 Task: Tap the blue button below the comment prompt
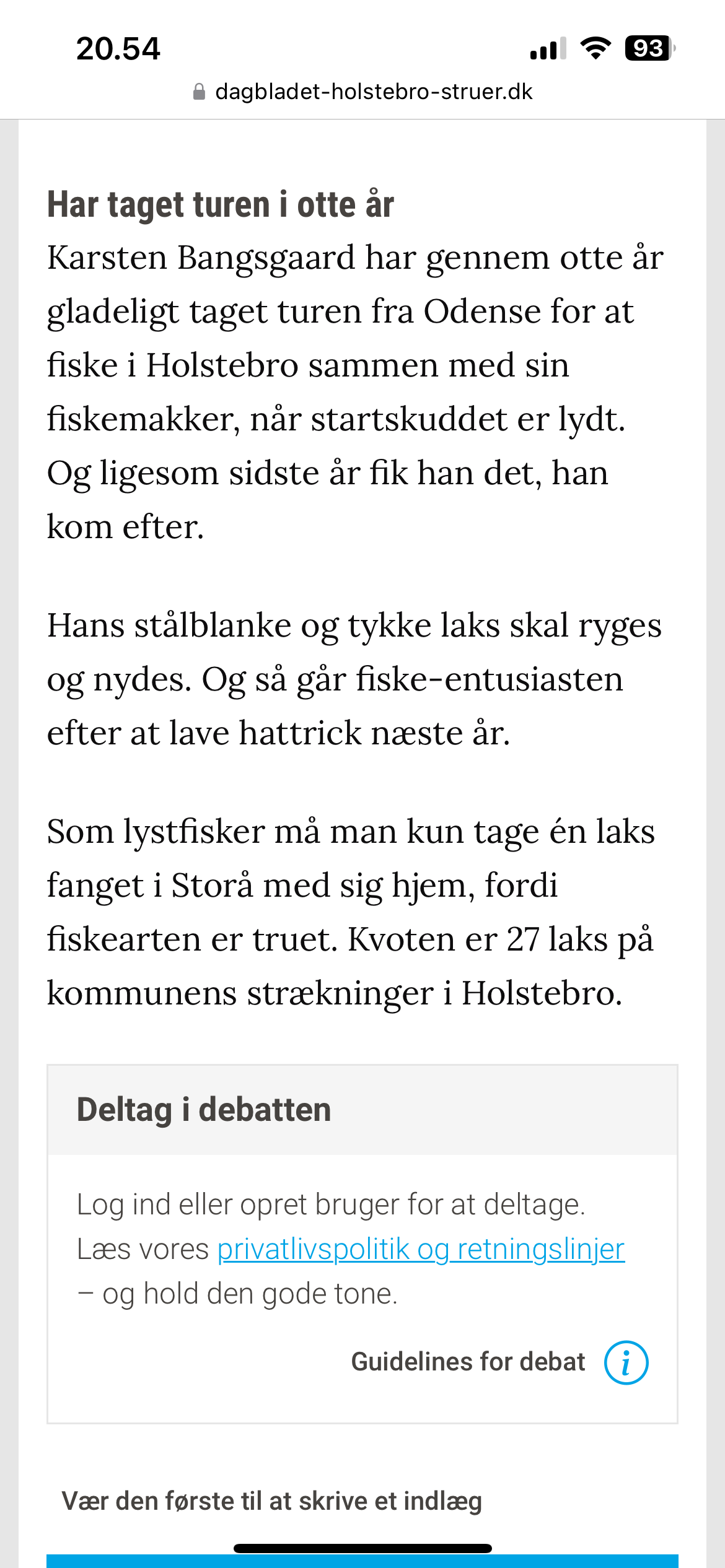pos(362,1561)
